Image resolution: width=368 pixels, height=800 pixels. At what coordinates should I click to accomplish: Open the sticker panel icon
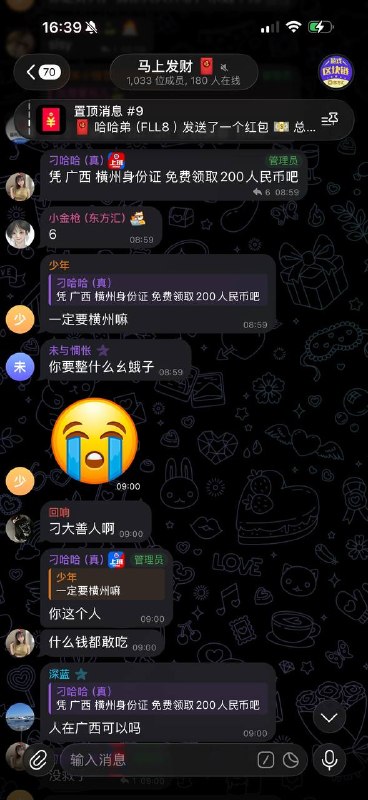tap(291, 761)
